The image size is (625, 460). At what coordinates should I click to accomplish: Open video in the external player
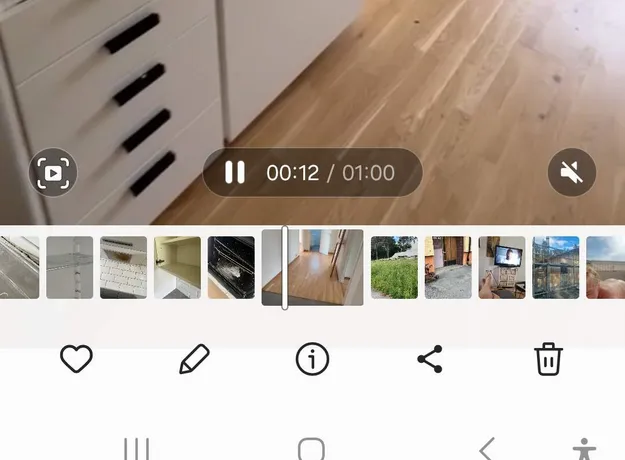coord(53,173)
